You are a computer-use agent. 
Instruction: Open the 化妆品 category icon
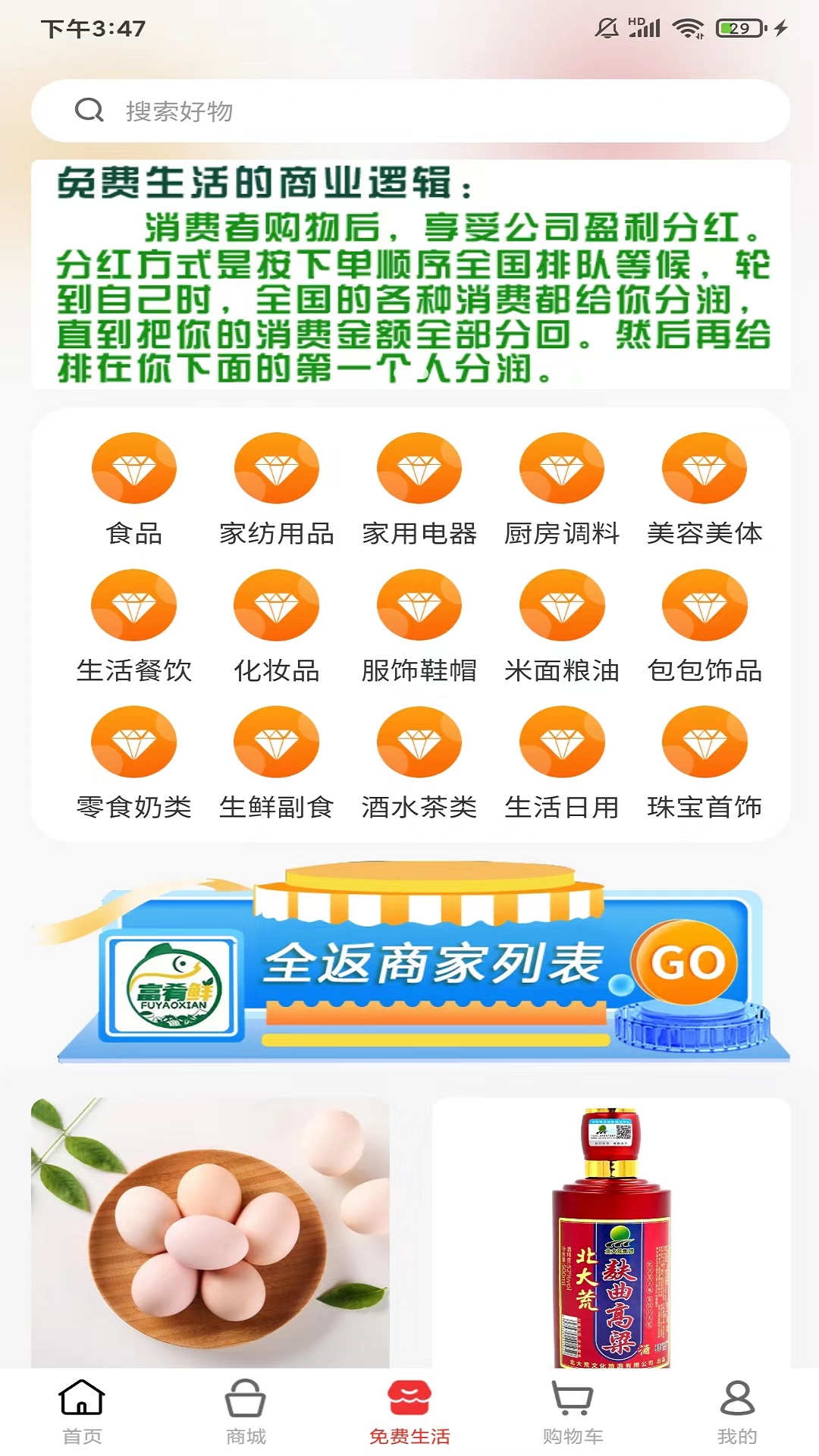277,604
